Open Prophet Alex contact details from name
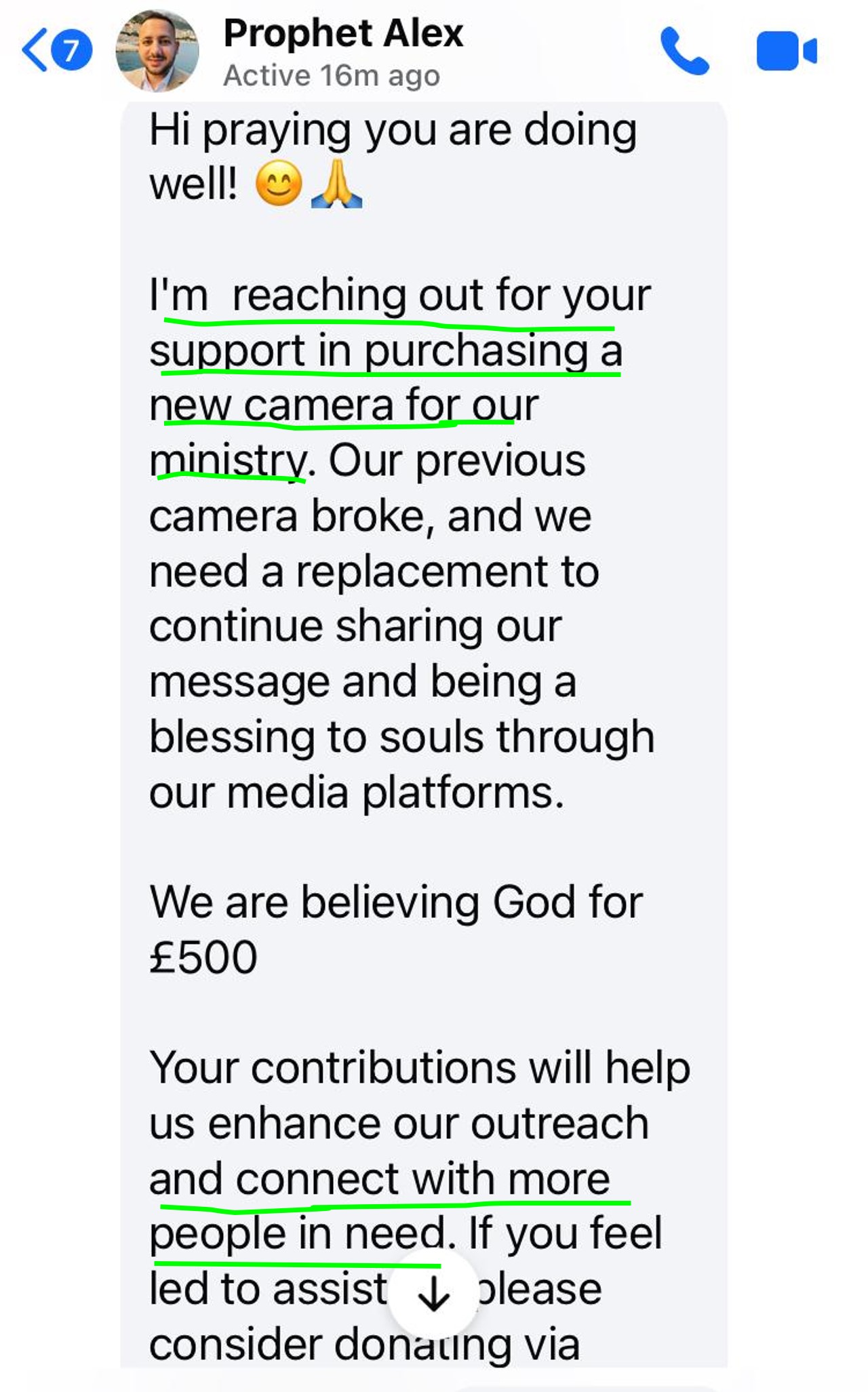The width and height of the screenshot is (868, 1392). [x=343, y=33]
